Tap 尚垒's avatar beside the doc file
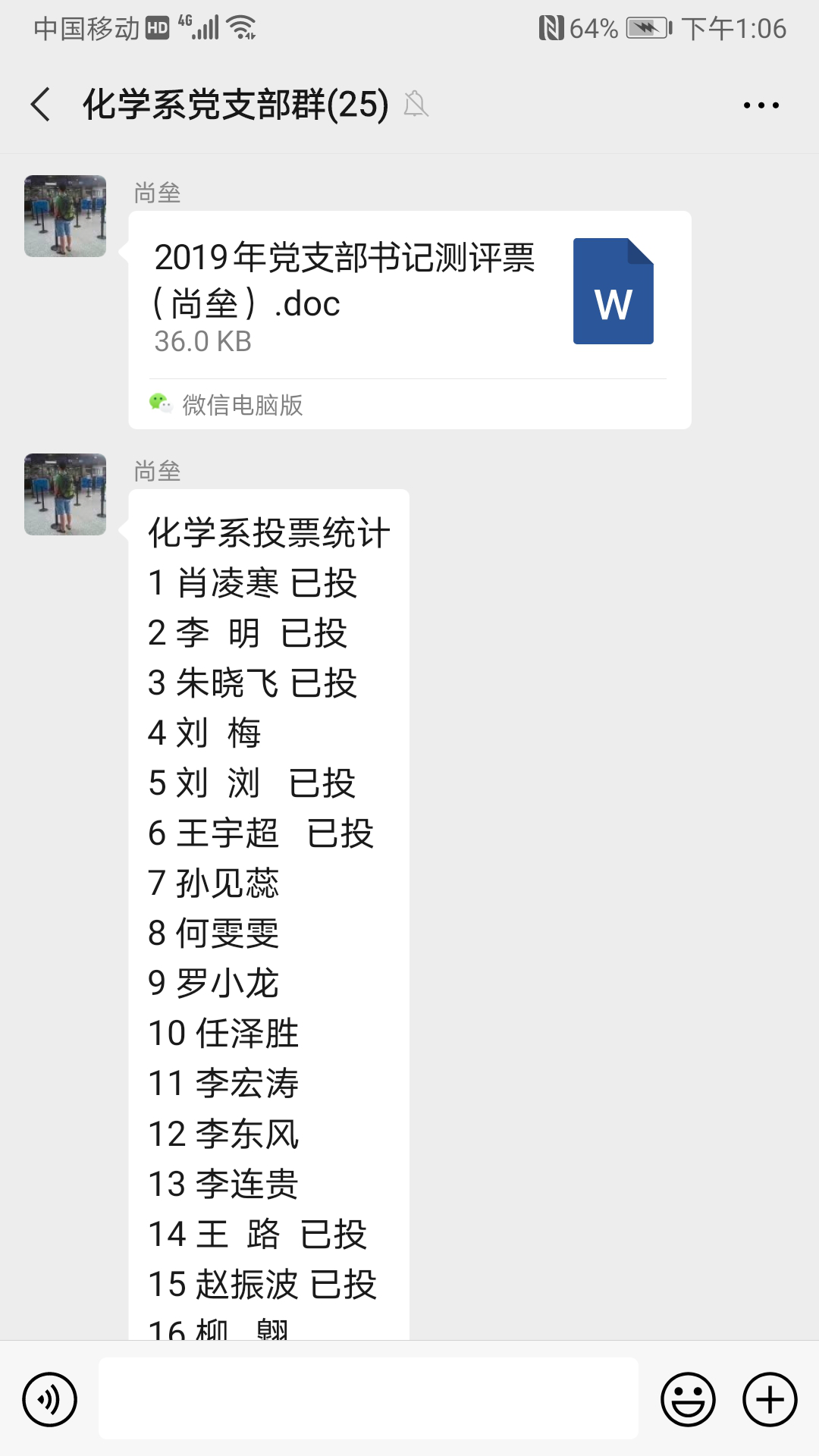 click(x=65, y=216)
